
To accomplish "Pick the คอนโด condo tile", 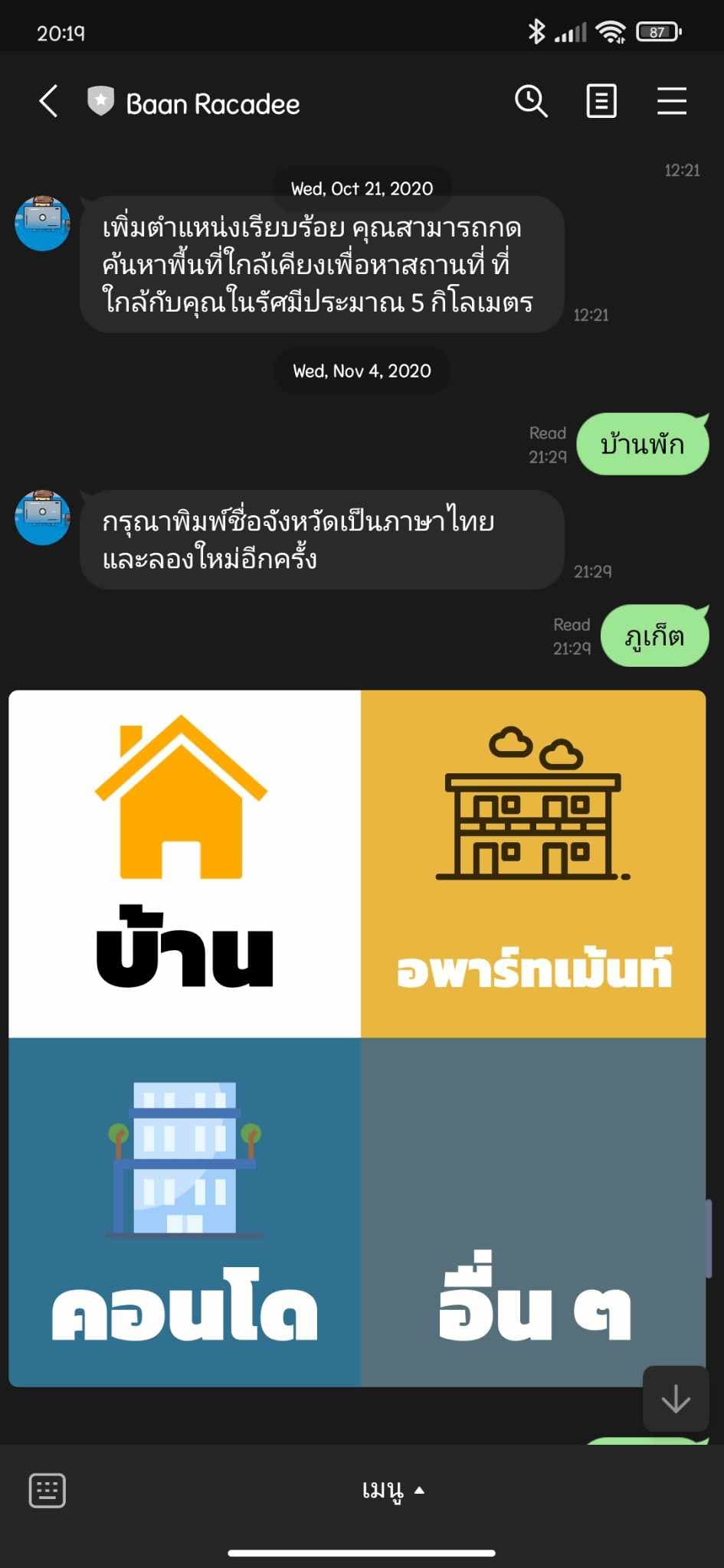I will click(x=184, y=1212).
